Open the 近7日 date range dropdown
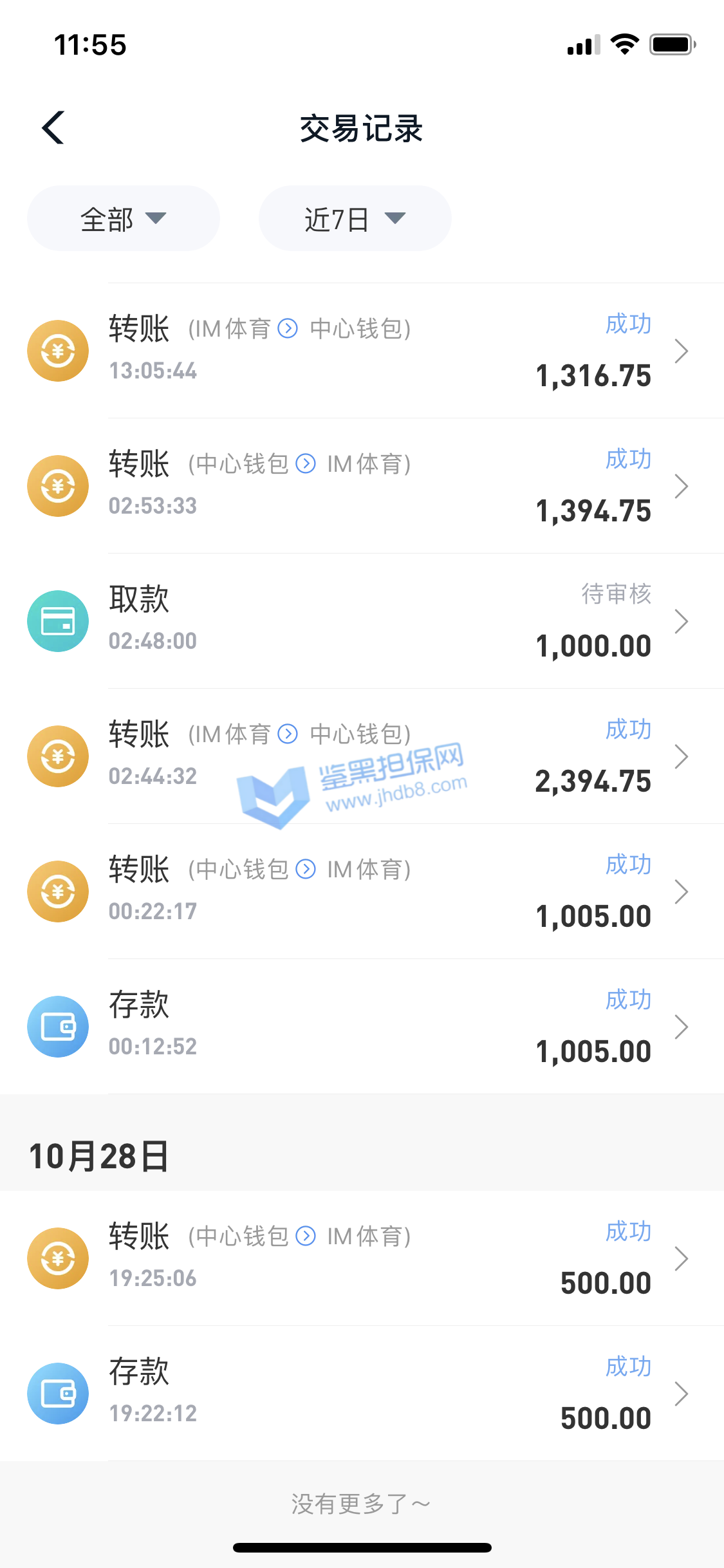The width and height of the screenshot is (724, 1568). point(355,219)
